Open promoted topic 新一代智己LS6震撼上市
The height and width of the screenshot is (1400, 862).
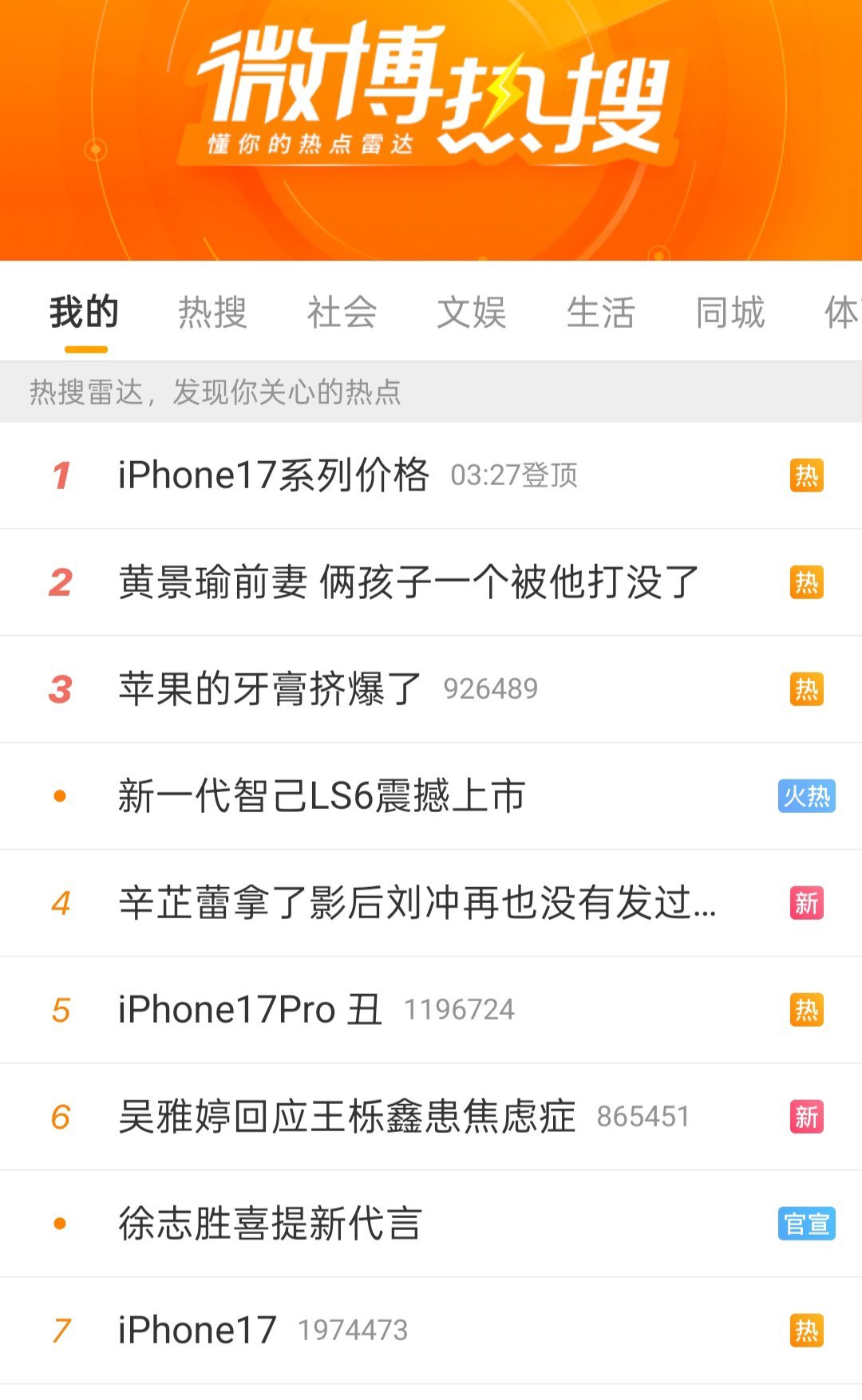click(322, 796)
